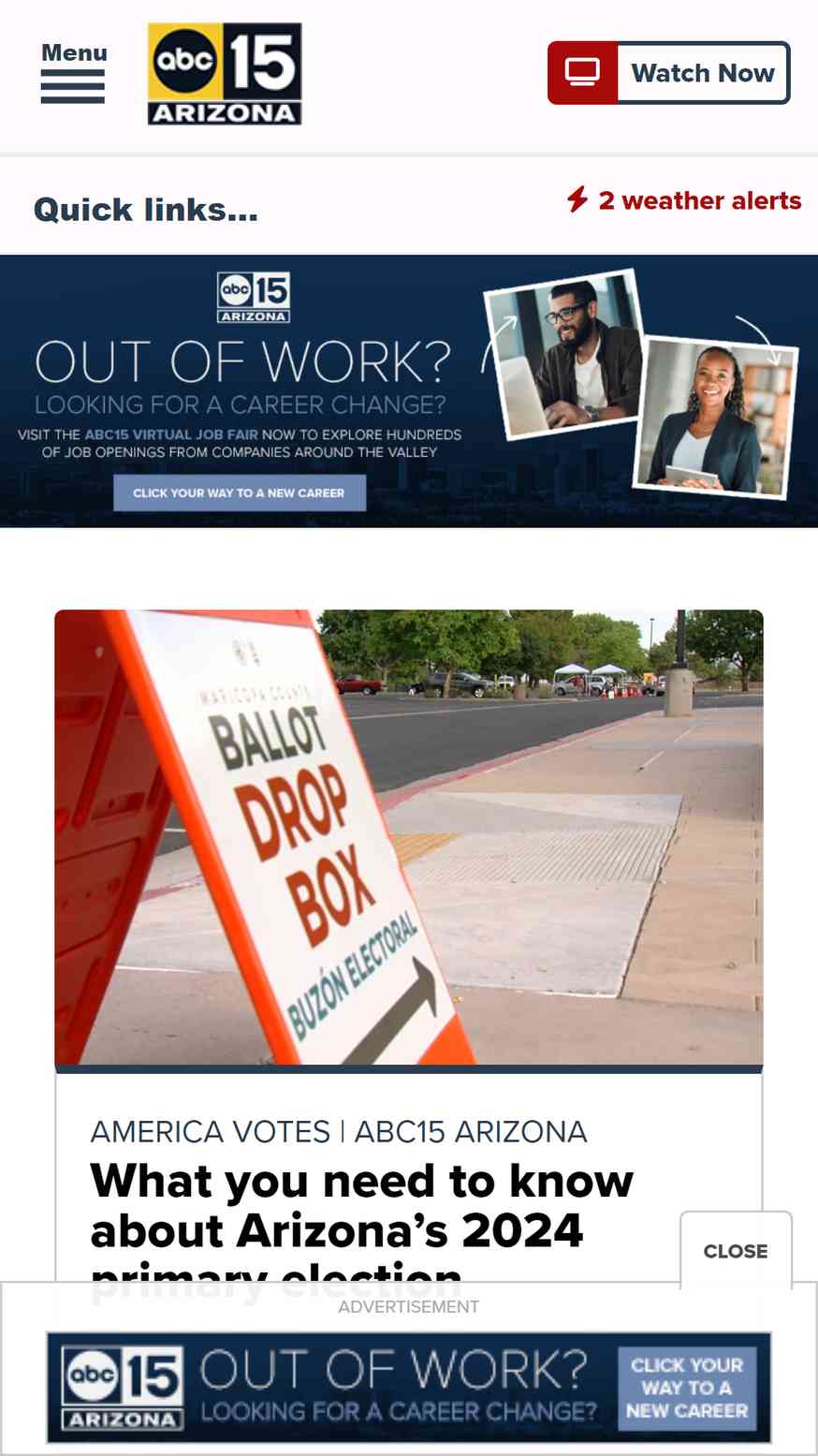The height and width of the screenshot is (1456, 818).
Task: Expand Quick links
Action: point(146,209)
